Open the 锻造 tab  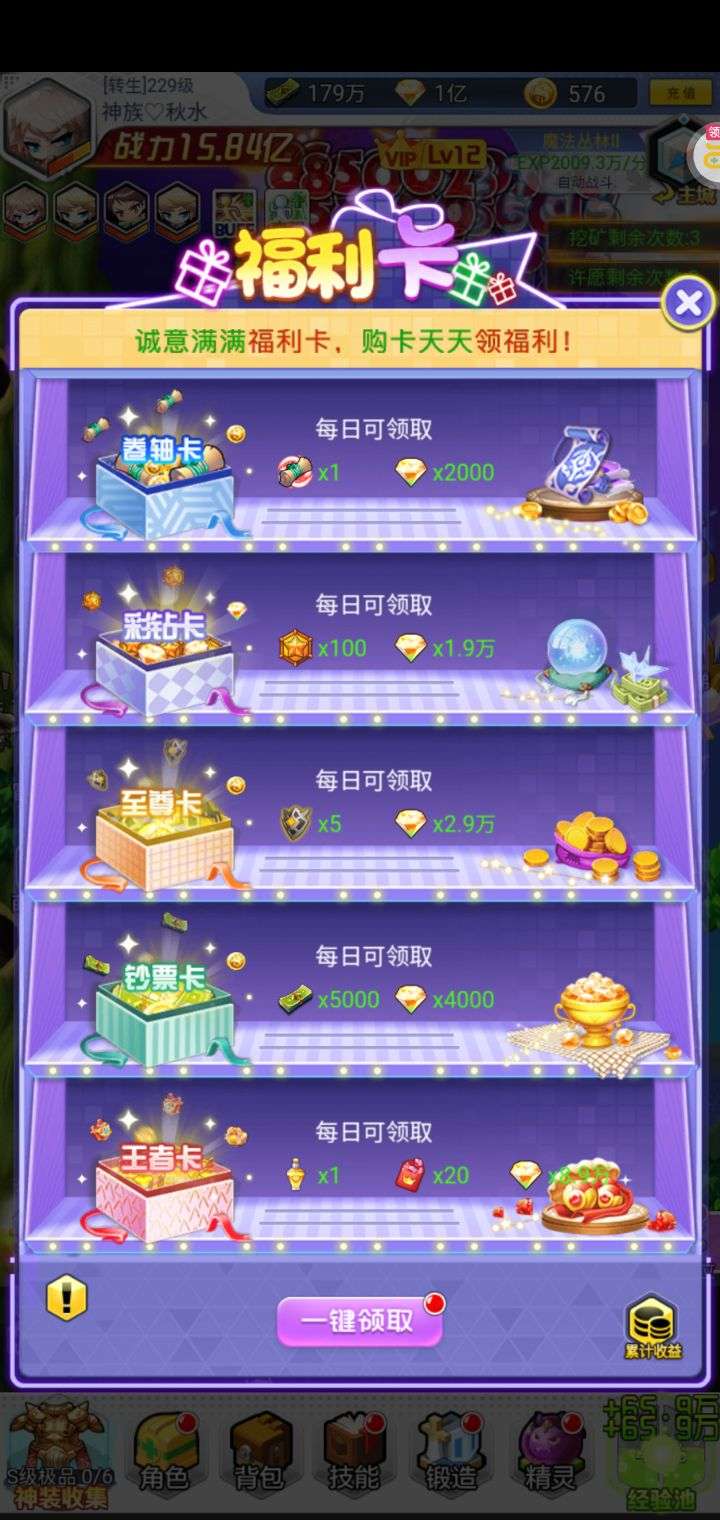point(451,1454)
